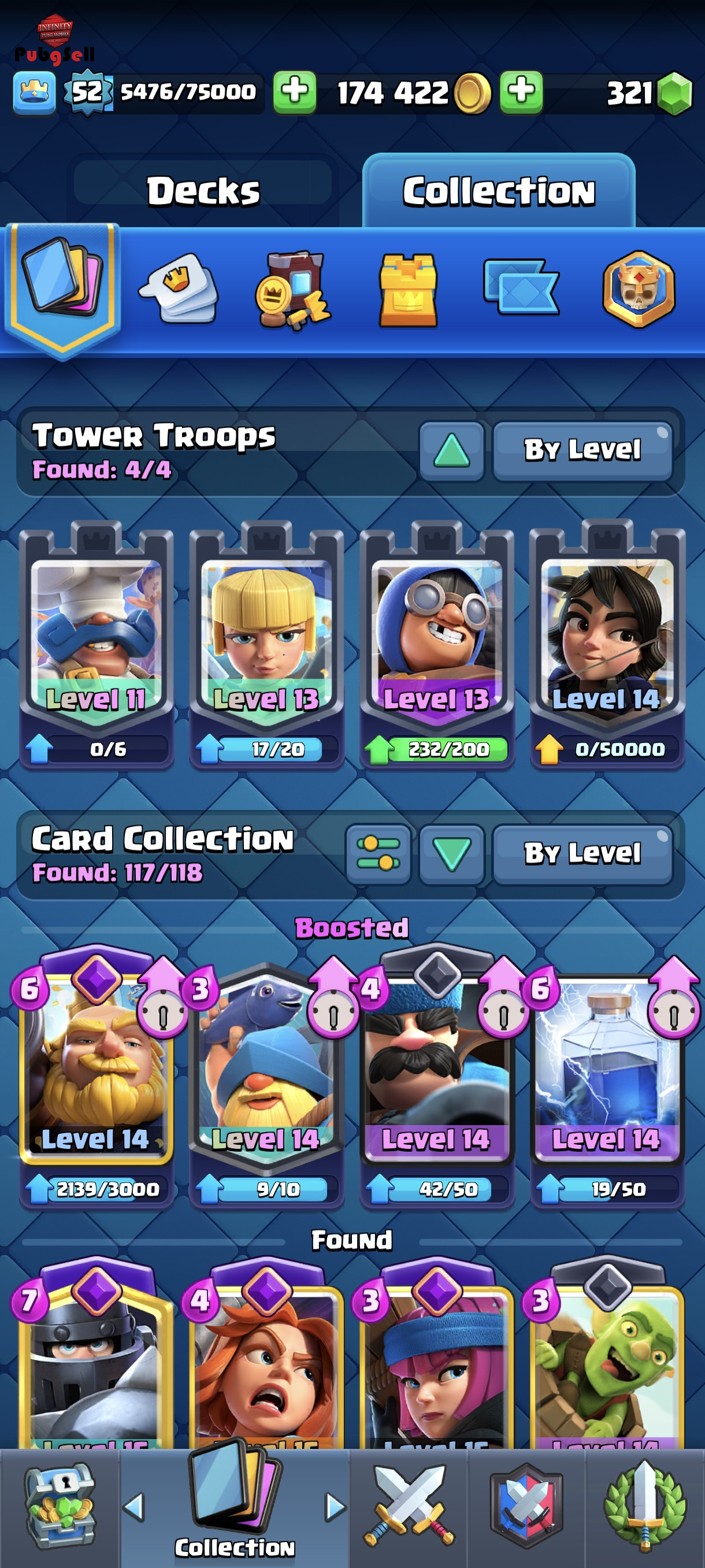Open the Shop treasure chest tab
The image size is (705, 1568).
click(60, 1507)
